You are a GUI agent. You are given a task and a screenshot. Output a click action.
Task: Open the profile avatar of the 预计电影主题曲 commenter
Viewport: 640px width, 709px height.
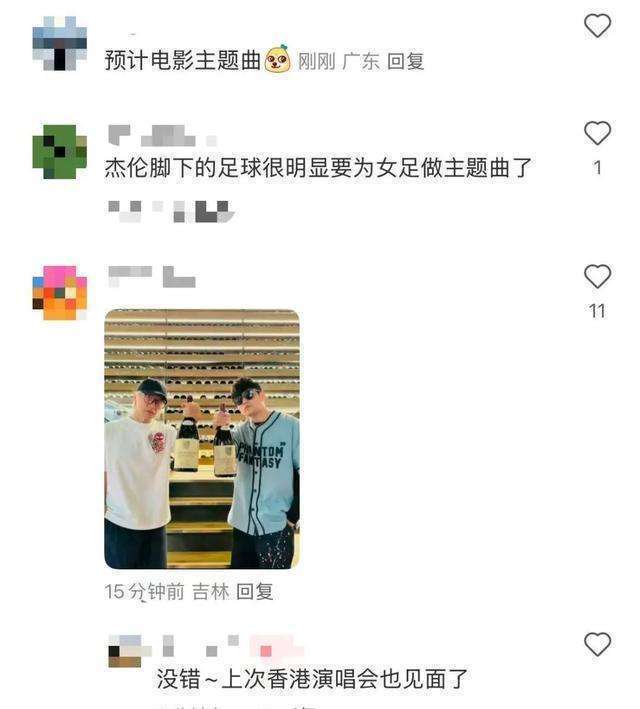(x=59, y=44)
